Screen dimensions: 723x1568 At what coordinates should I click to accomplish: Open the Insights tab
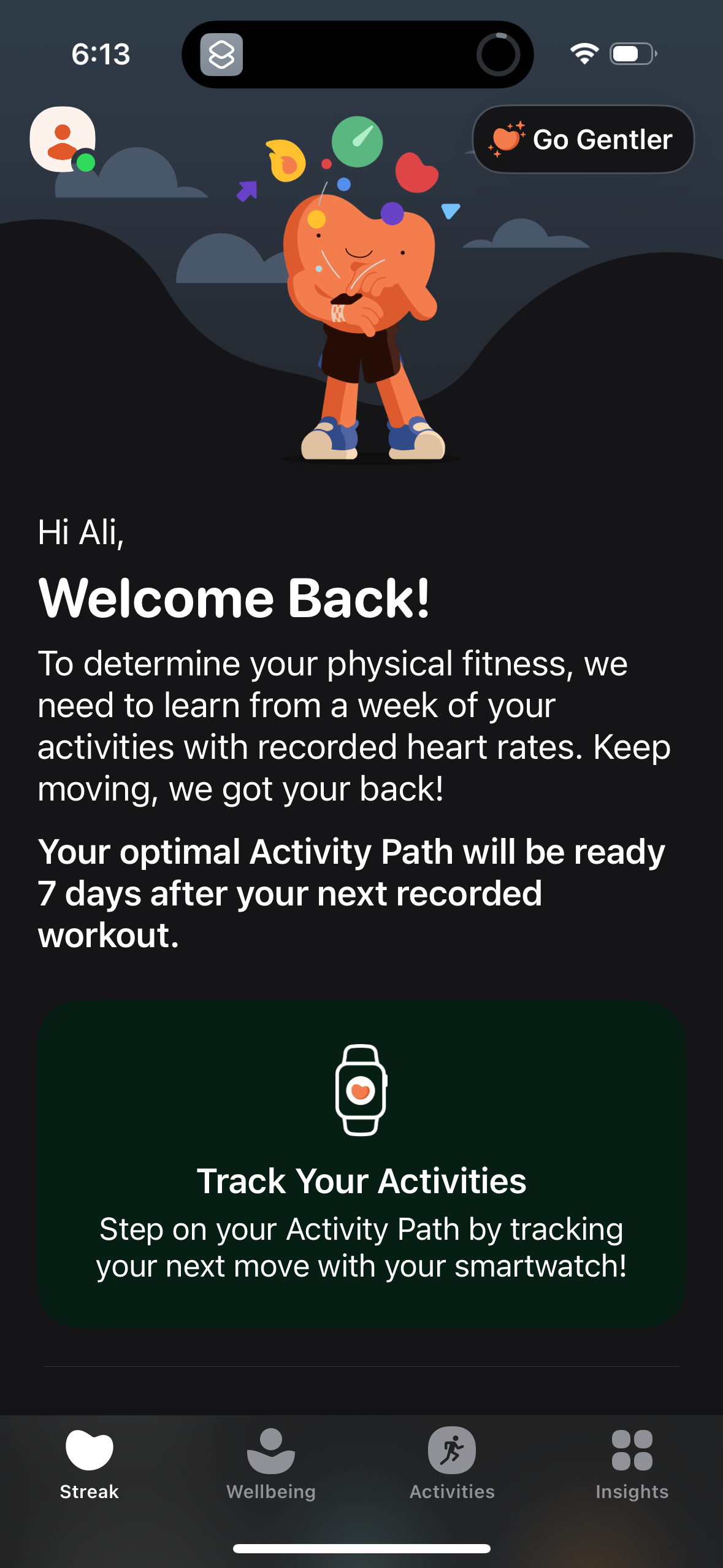[x=632, y=1464]
